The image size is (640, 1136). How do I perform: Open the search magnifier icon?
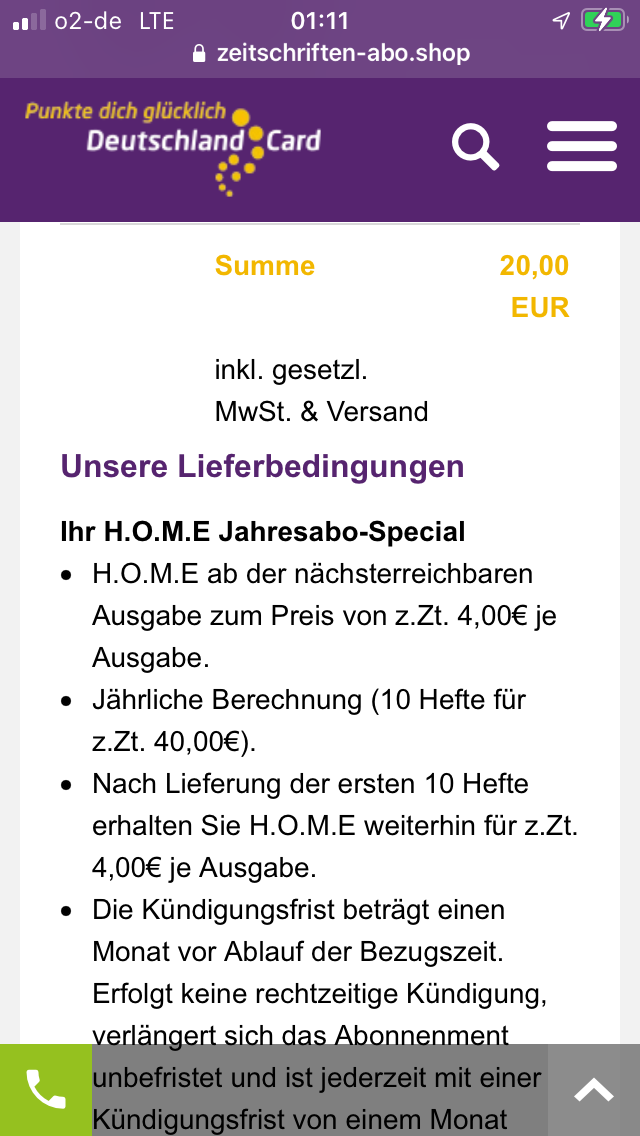click(475, 146)
